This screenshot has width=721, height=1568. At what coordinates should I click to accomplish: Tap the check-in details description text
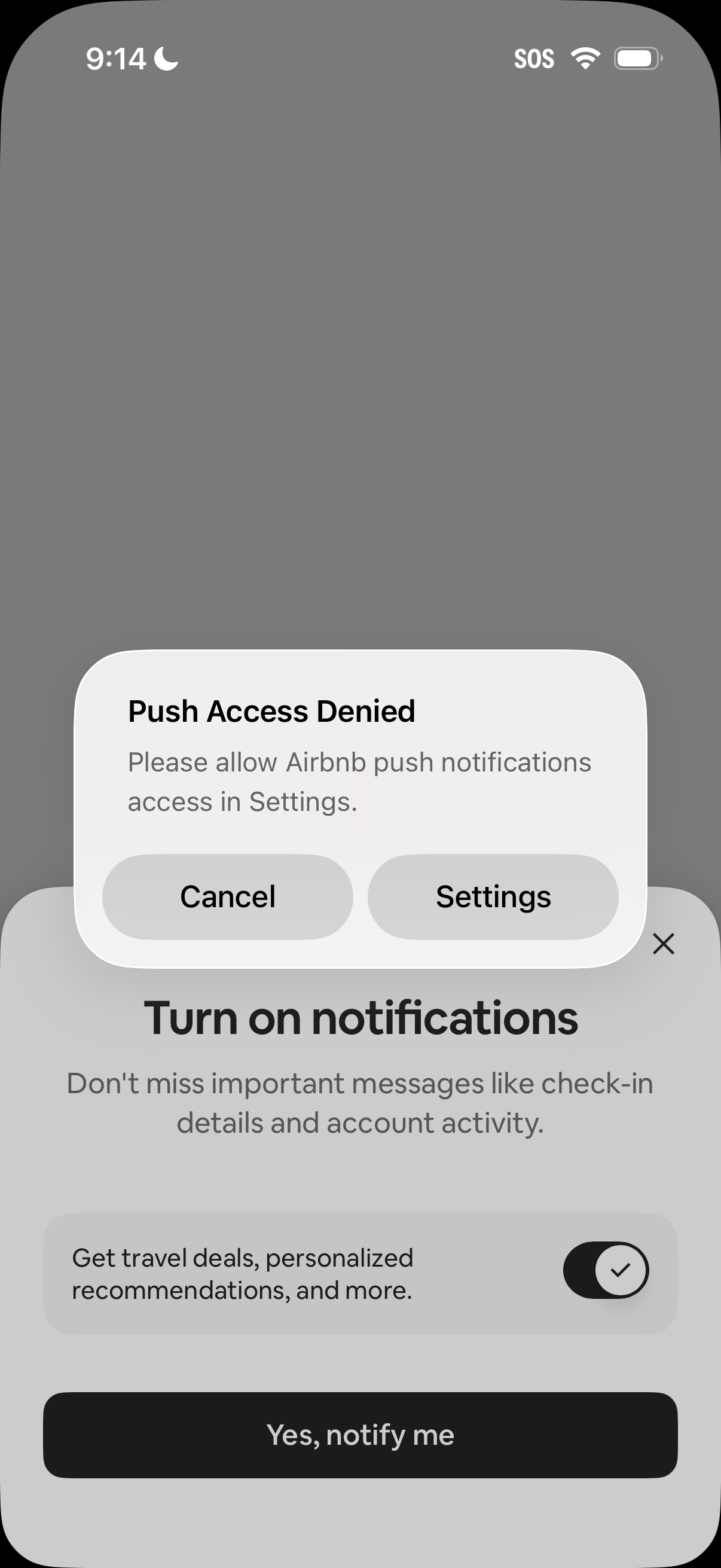360,1100
